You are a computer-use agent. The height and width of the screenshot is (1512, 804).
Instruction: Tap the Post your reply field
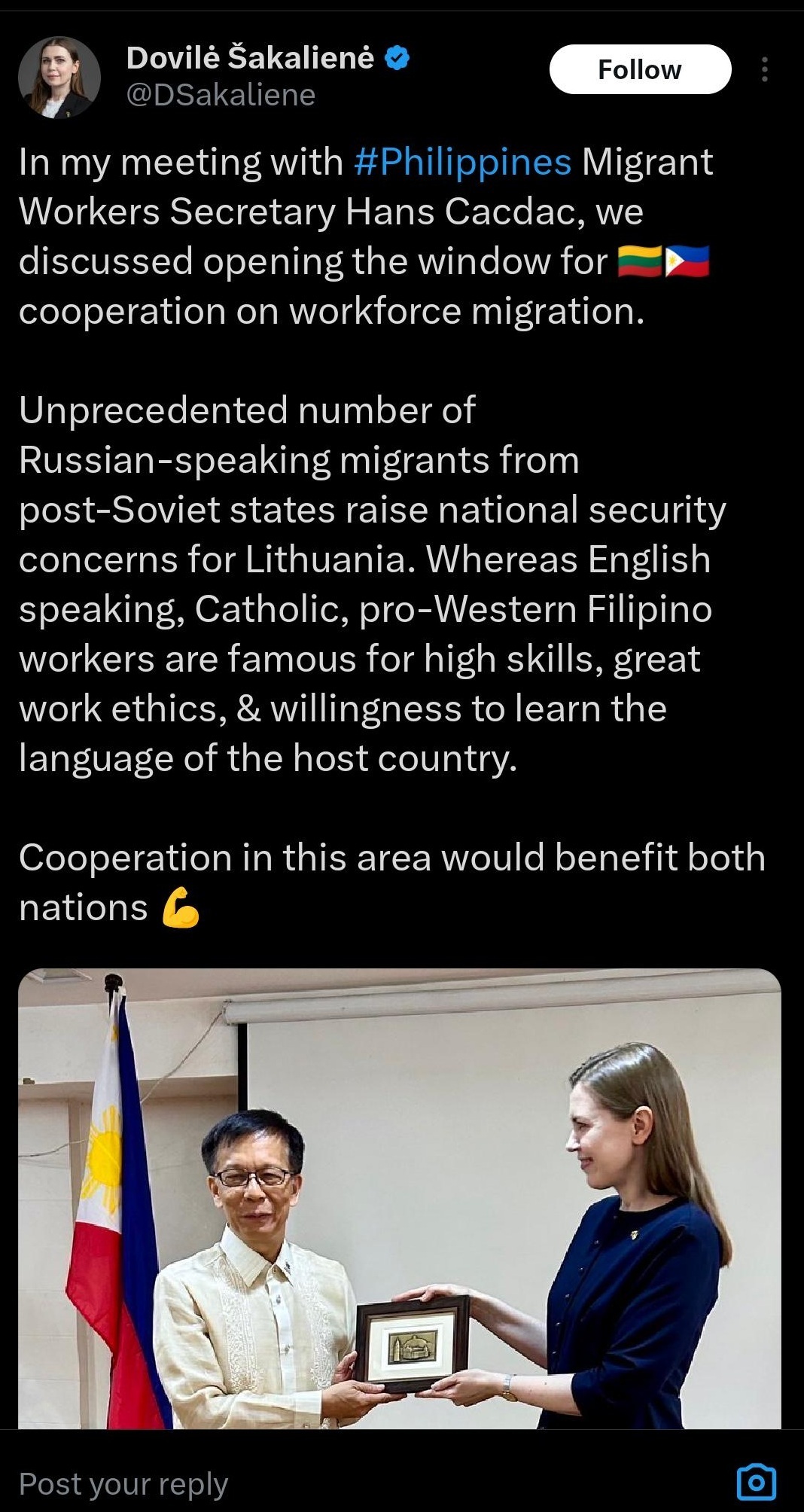point(361,1483)
